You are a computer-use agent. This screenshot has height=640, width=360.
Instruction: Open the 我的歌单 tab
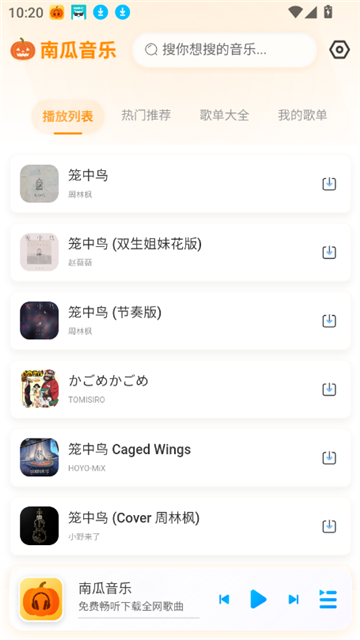pyautogui.click(x=302, y=116)
